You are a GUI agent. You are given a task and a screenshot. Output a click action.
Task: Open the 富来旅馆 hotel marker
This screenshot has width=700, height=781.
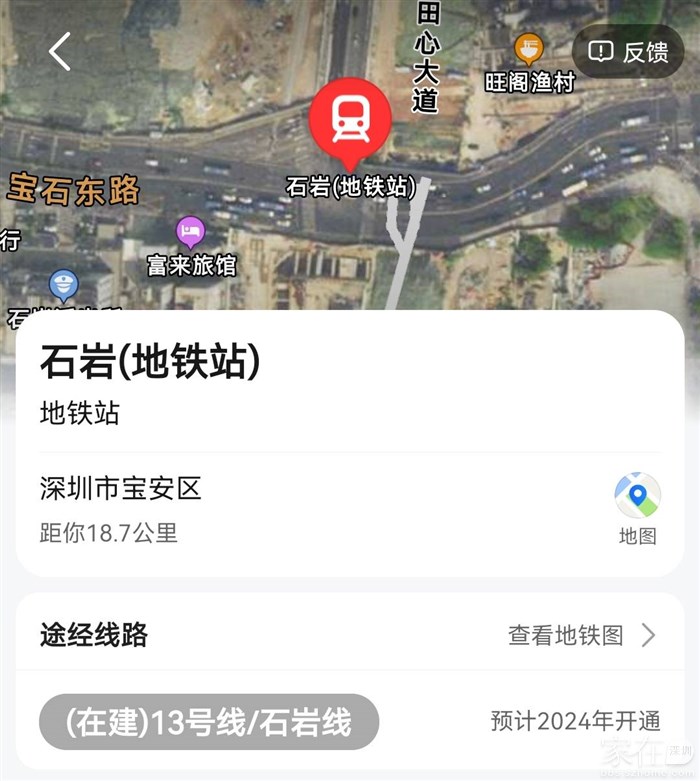(190, 234)
